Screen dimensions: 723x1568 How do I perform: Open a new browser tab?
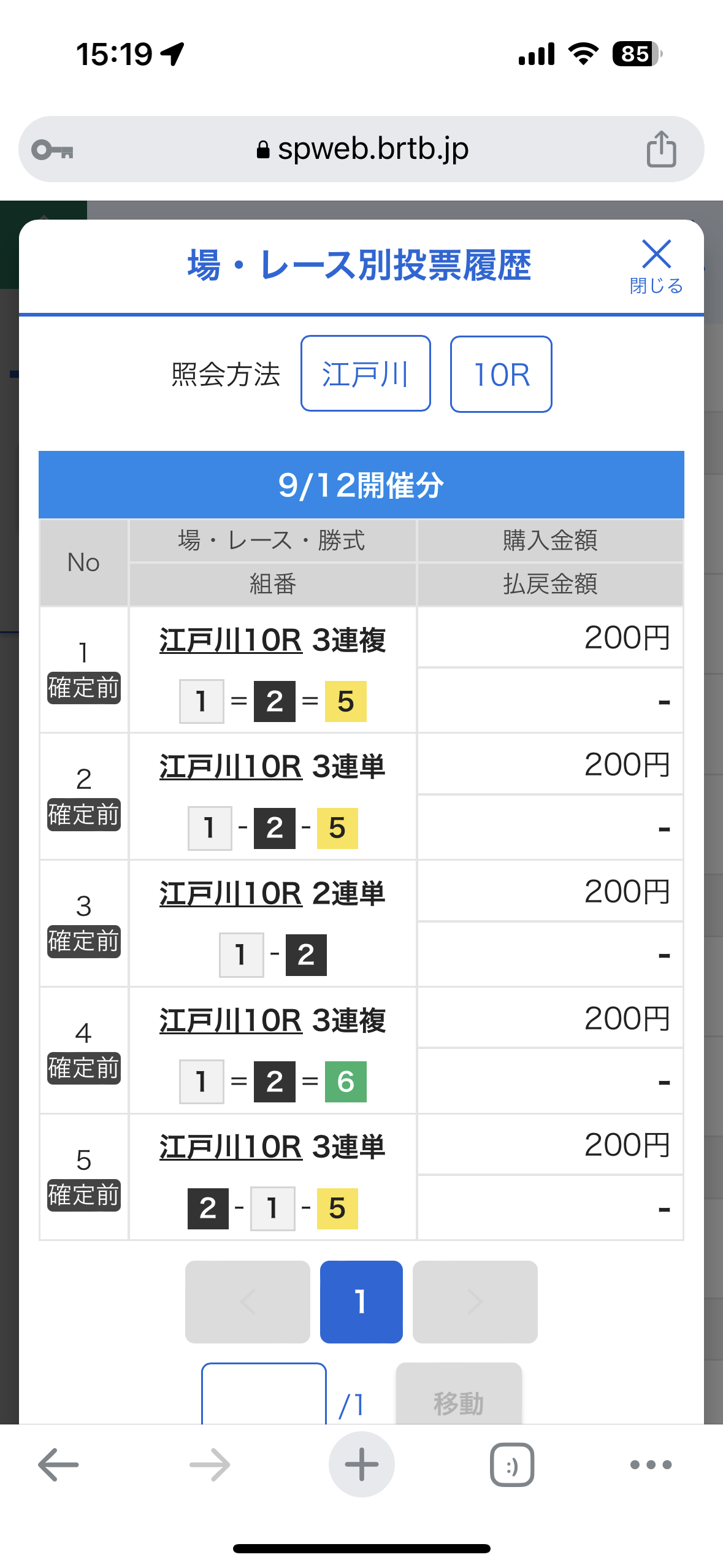362,1465
